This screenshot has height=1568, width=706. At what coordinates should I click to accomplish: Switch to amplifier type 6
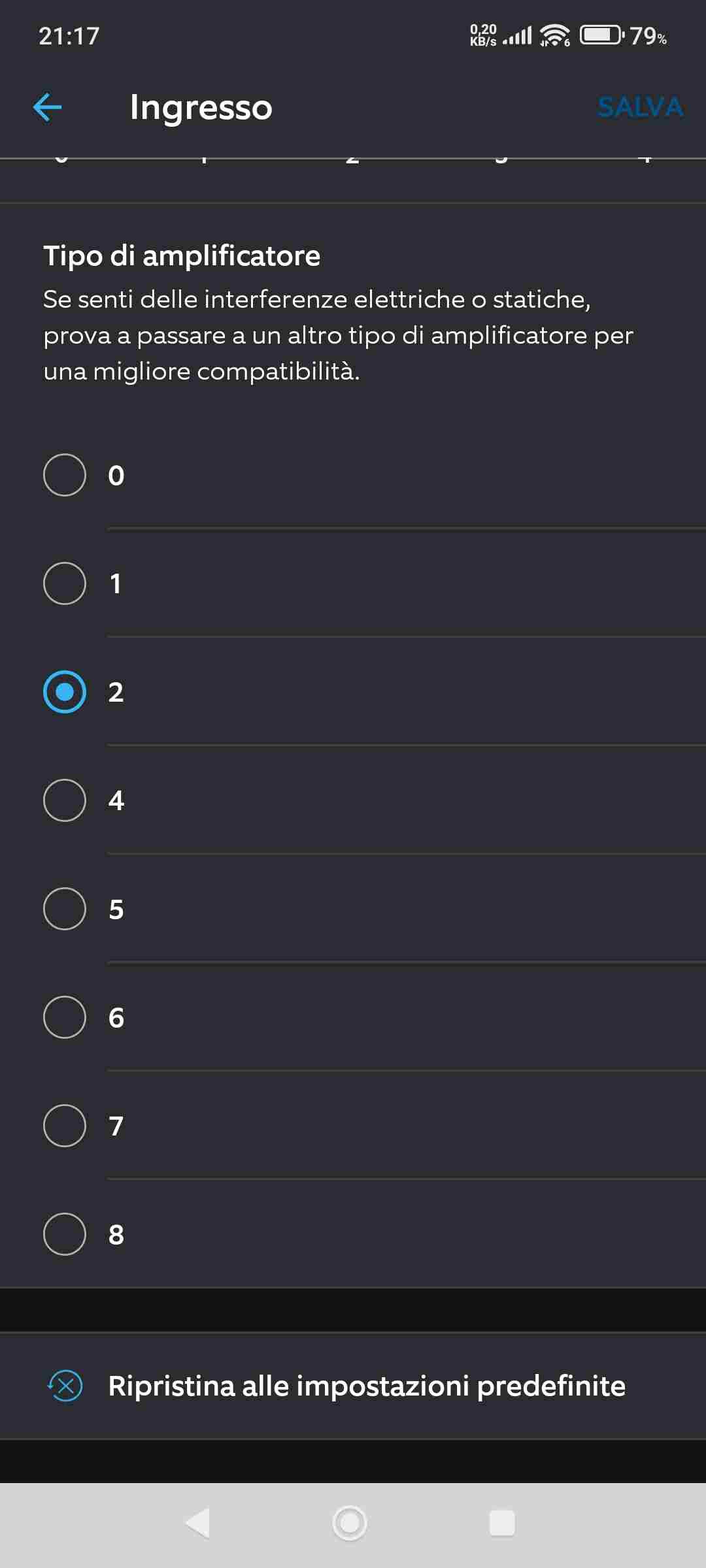[353, 1017]
